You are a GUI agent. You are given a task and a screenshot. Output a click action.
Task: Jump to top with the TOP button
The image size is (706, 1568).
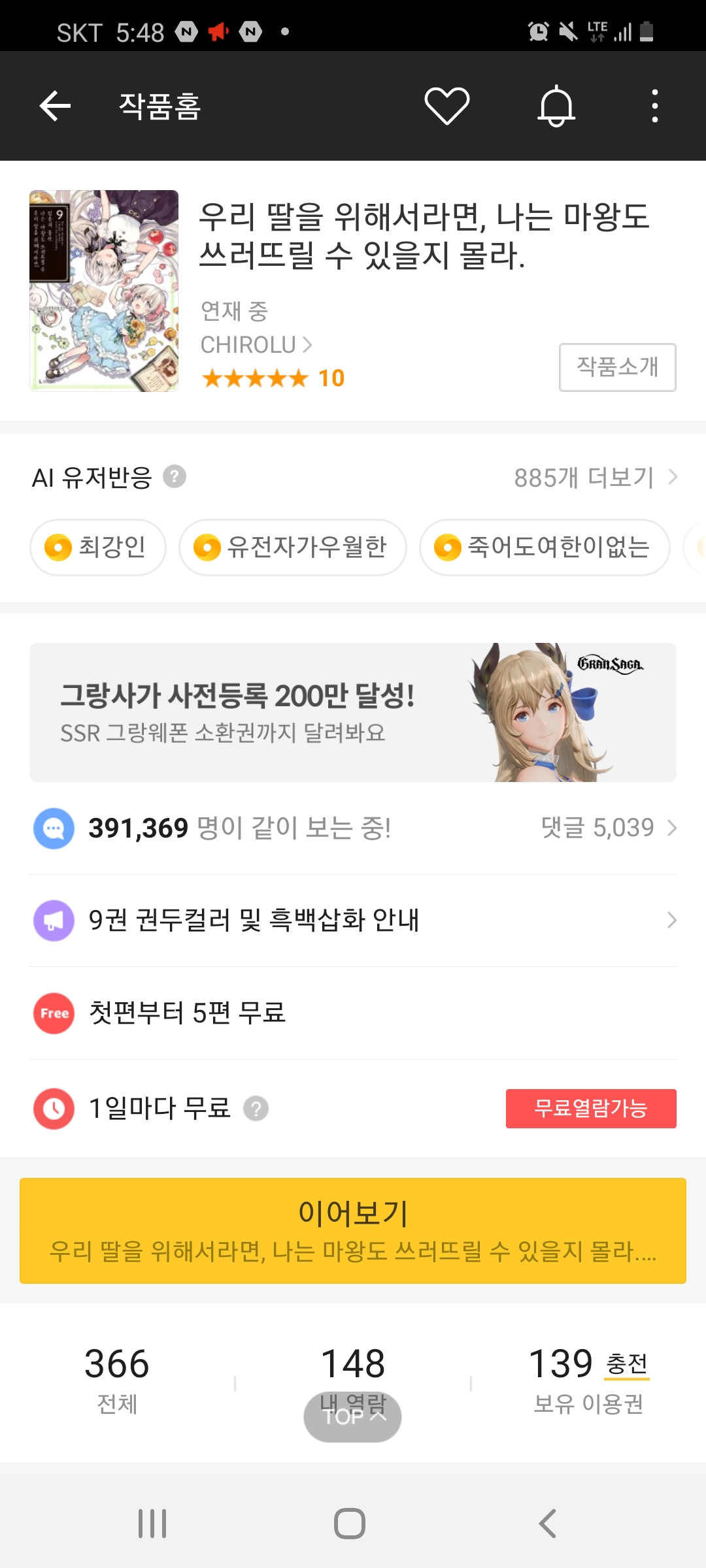click(352, 1416)
